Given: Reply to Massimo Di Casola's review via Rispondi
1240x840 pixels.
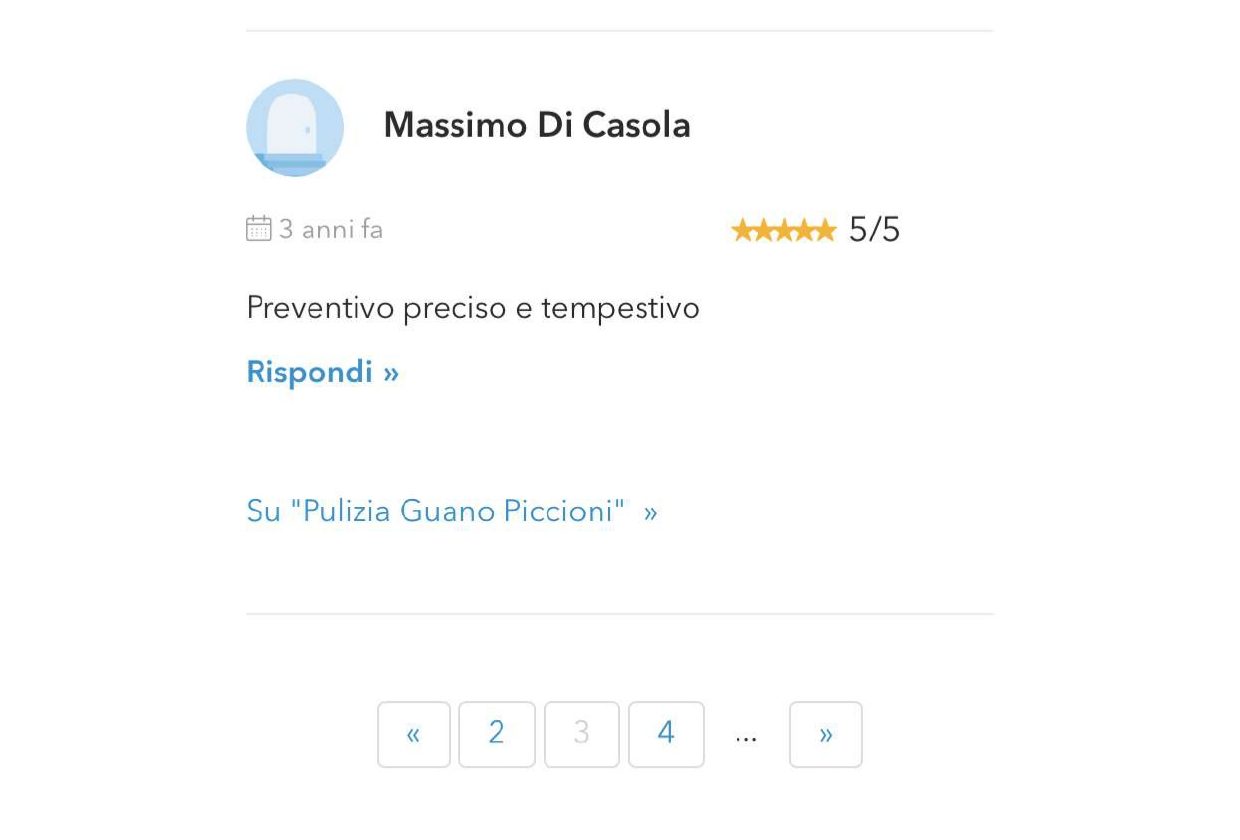Looking at the screenshot, I should click(322, 372).
